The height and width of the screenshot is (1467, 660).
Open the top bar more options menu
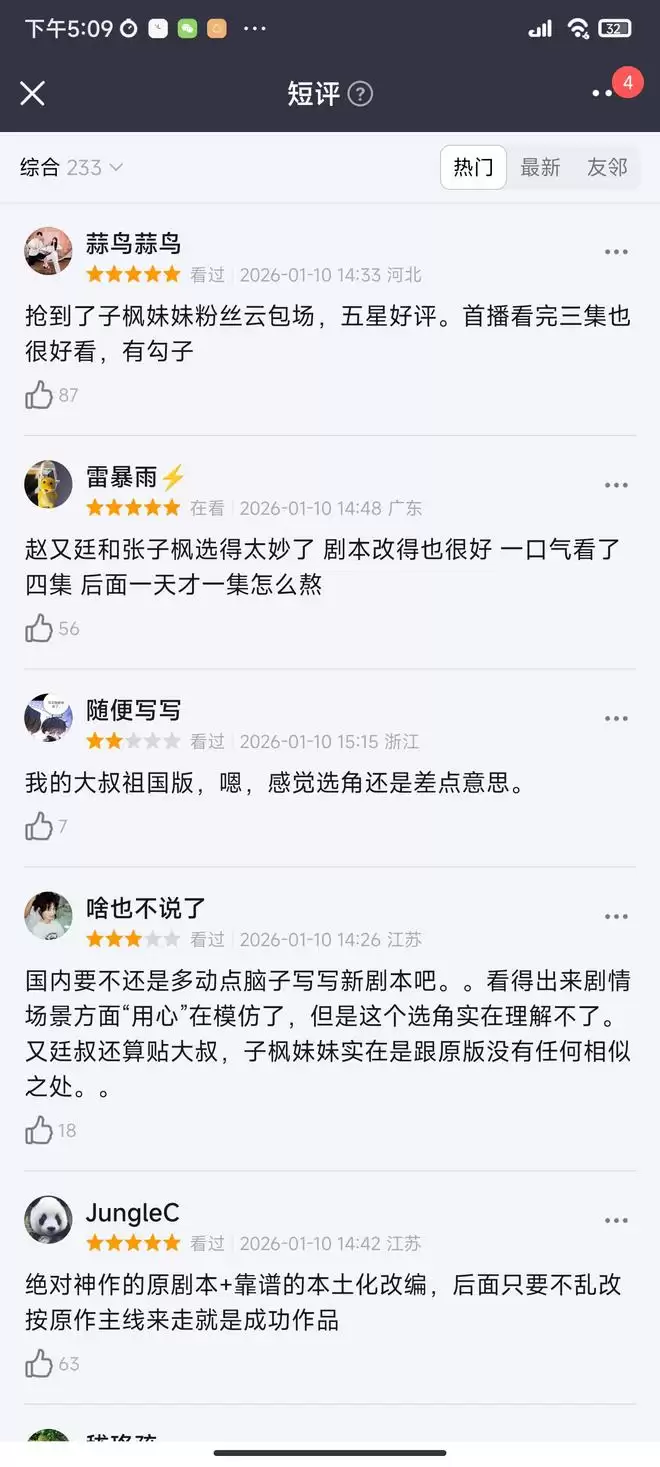(602, 93)
